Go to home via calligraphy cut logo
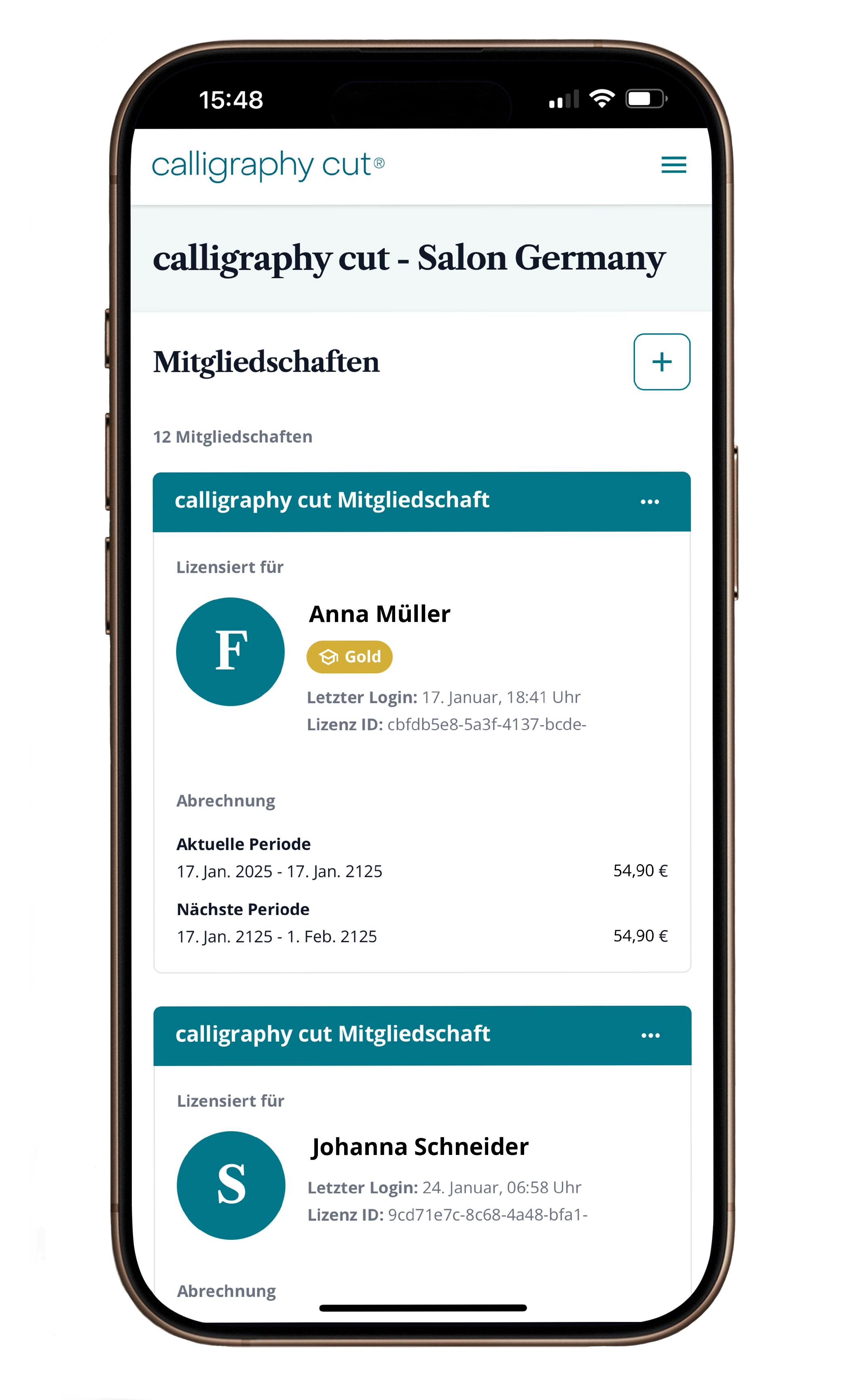Image resolution: width=857 pixels, height=1400 pixels. (268, 165)
